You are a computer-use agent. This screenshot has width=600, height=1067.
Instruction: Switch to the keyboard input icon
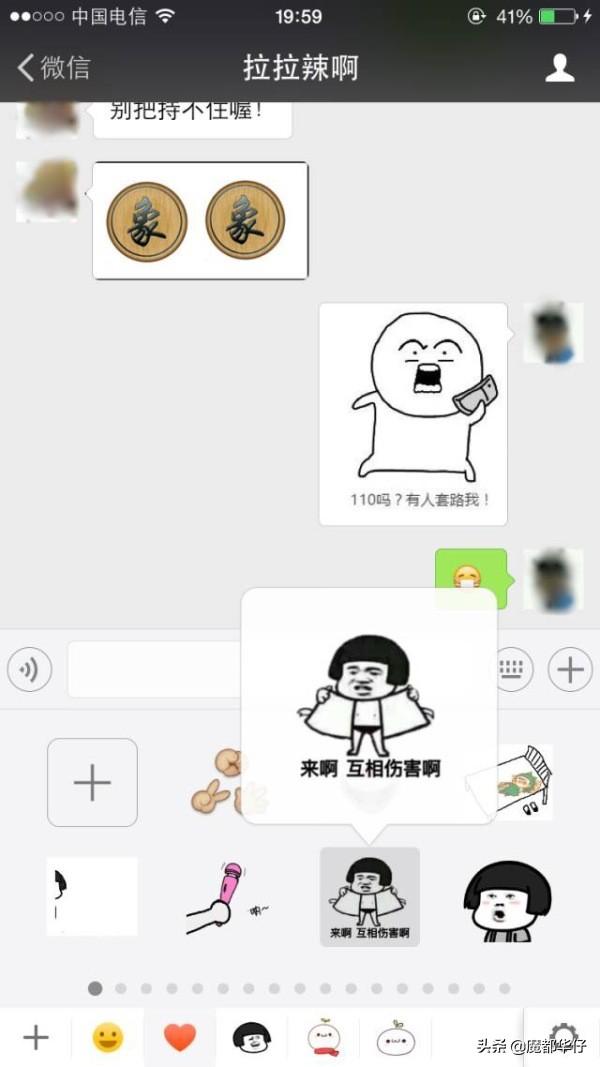click(x=512, y=670)
